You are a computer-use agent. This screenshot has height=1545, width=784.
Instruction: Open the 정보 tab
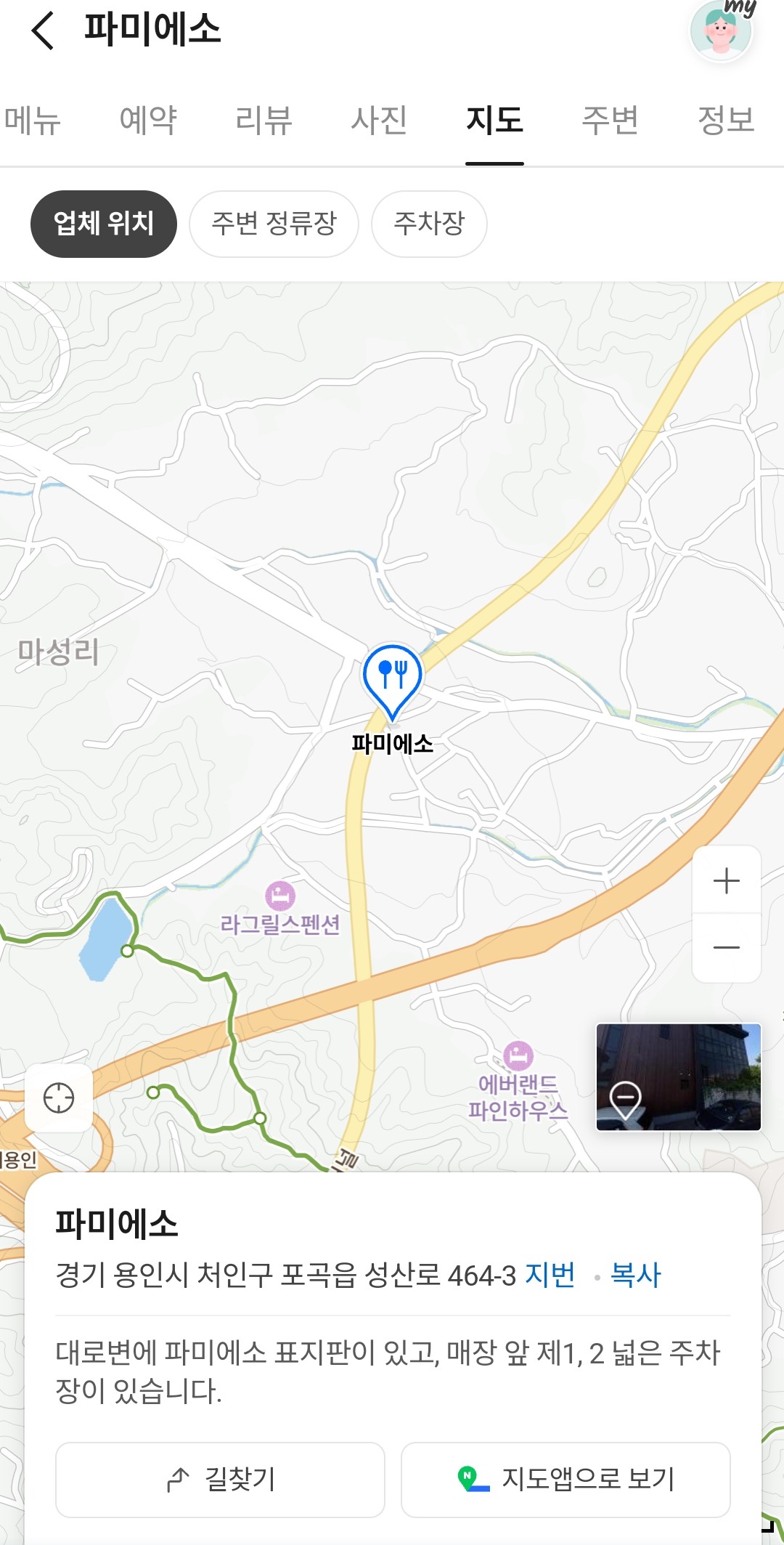click(x=726, y=120)
